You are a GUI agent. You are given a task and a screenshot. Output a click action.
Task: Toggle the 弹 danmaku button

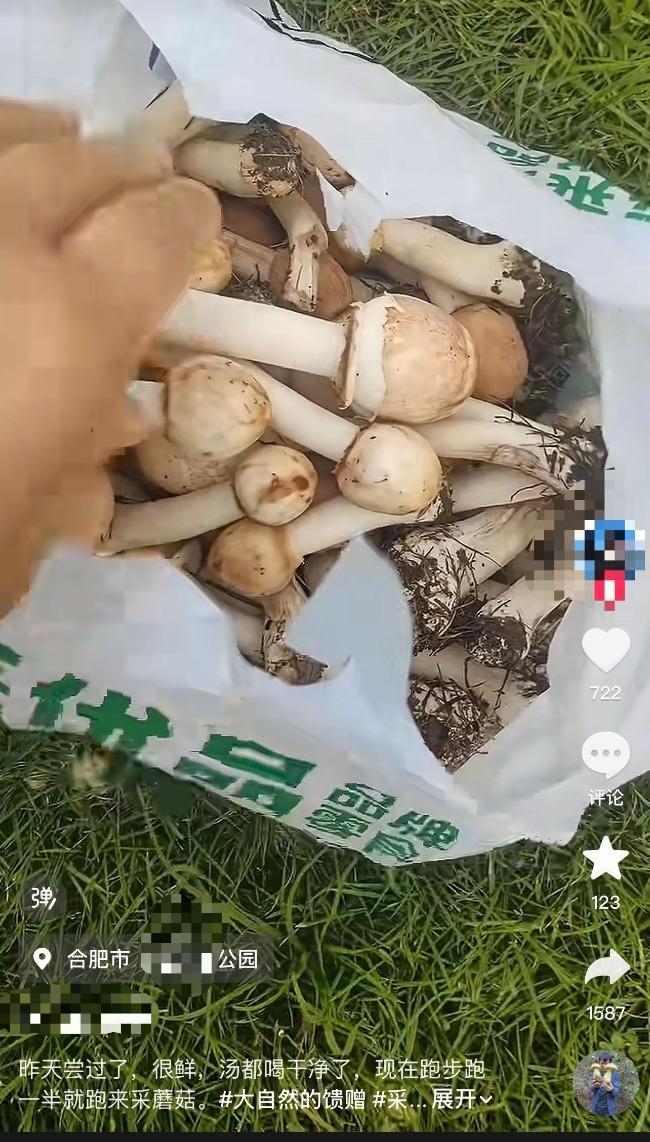tap(42, 898)
